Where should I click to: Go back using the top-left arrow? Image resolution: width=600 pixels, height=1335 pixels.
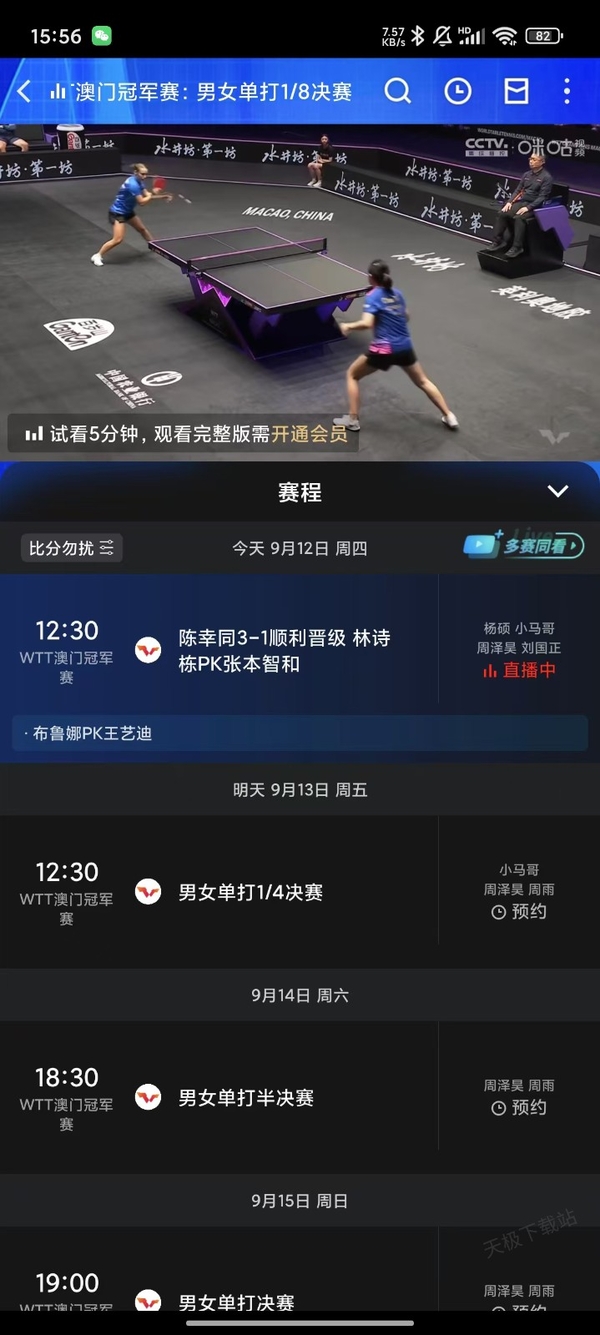coord(24,92)
